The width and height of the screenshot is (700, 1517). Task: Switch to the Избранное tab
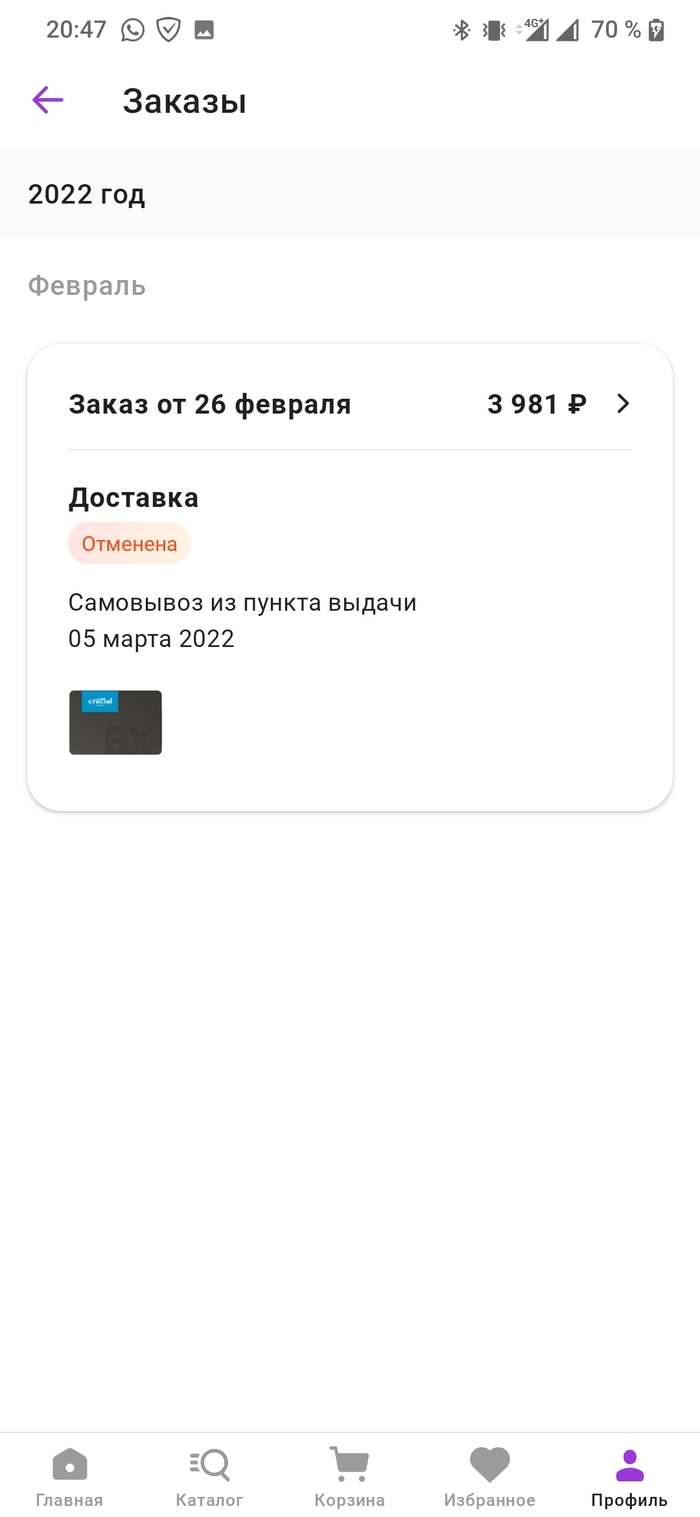(489, 1477)
